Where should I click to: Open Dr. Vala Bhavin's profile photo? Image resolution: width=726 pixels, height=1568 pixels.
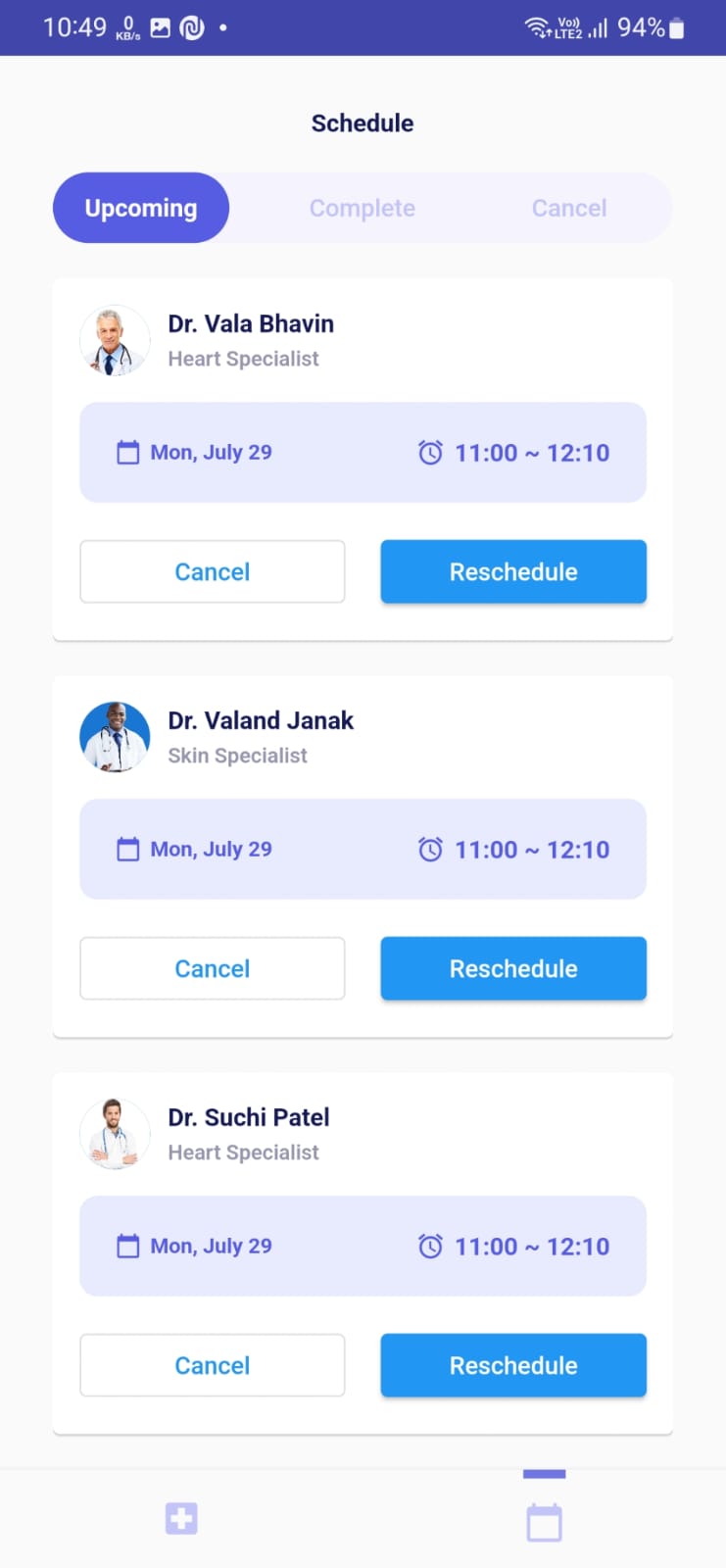(x=115, y=340)
